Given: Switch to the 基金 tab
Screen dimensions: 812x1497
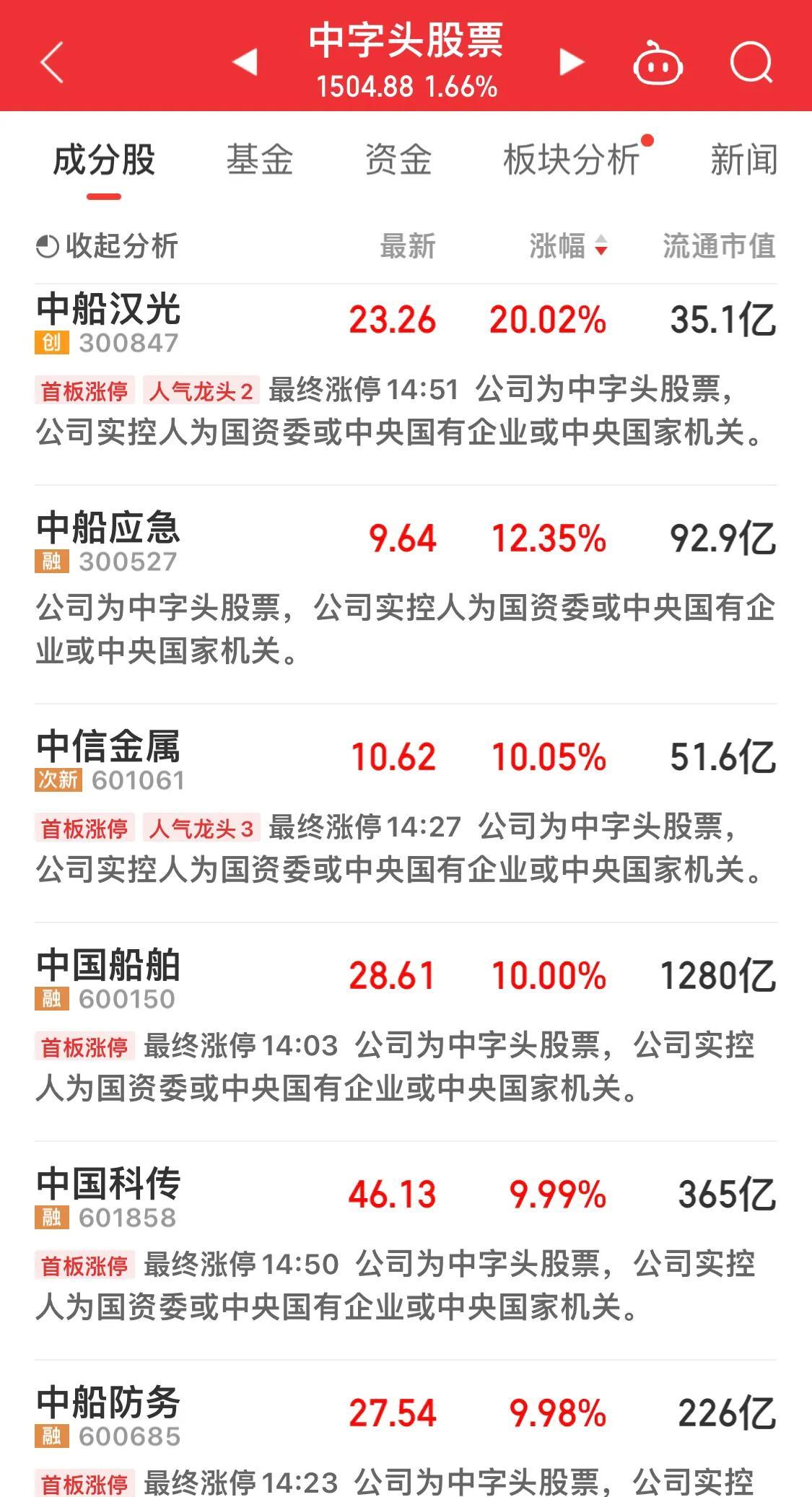Looking at the screenshot, I should click(260, 160).
